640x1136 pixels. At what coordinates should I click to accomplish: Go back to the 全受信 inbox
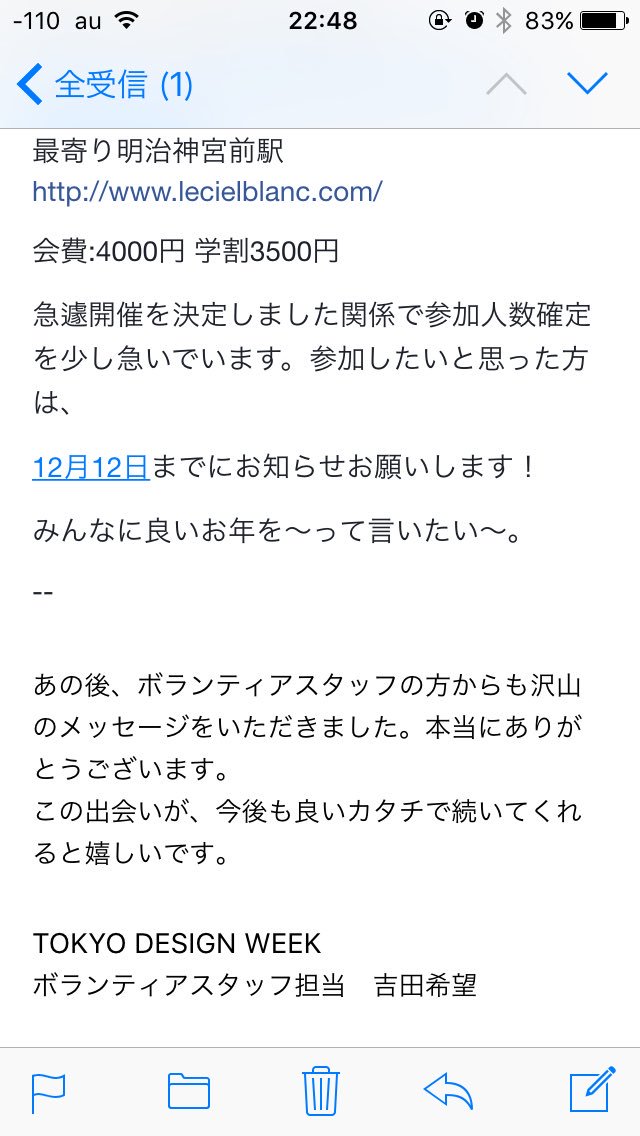[104, 85]
